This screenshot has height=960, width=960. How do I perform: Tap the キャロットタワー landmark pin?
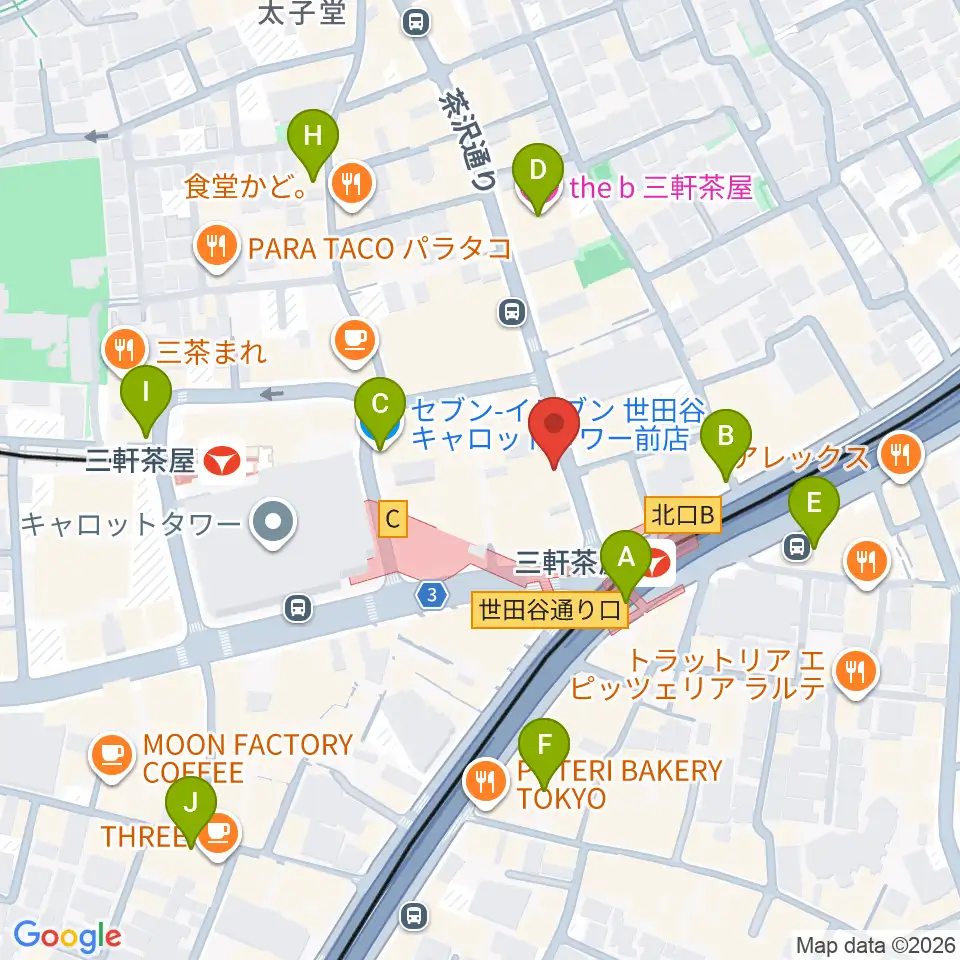coord(273,524)
